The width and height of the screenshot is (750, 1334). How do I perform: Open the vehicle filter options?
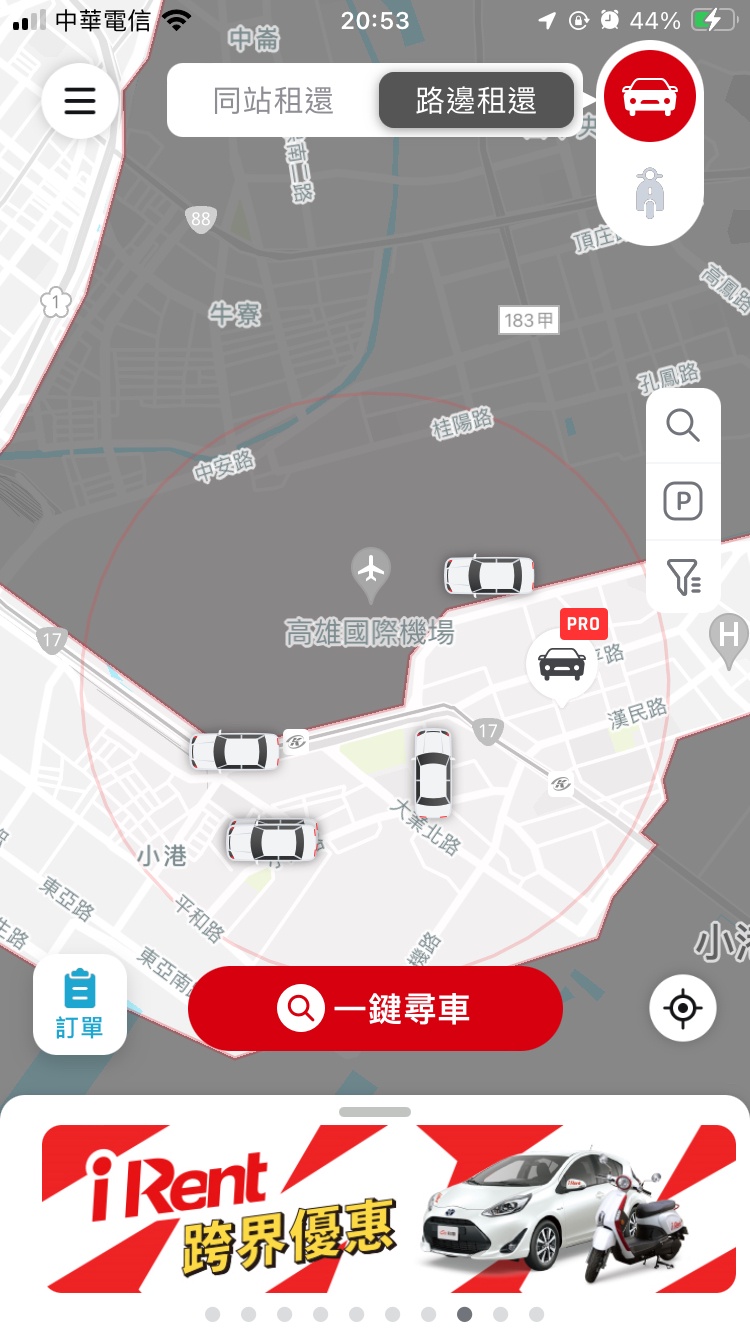(683, 577)
